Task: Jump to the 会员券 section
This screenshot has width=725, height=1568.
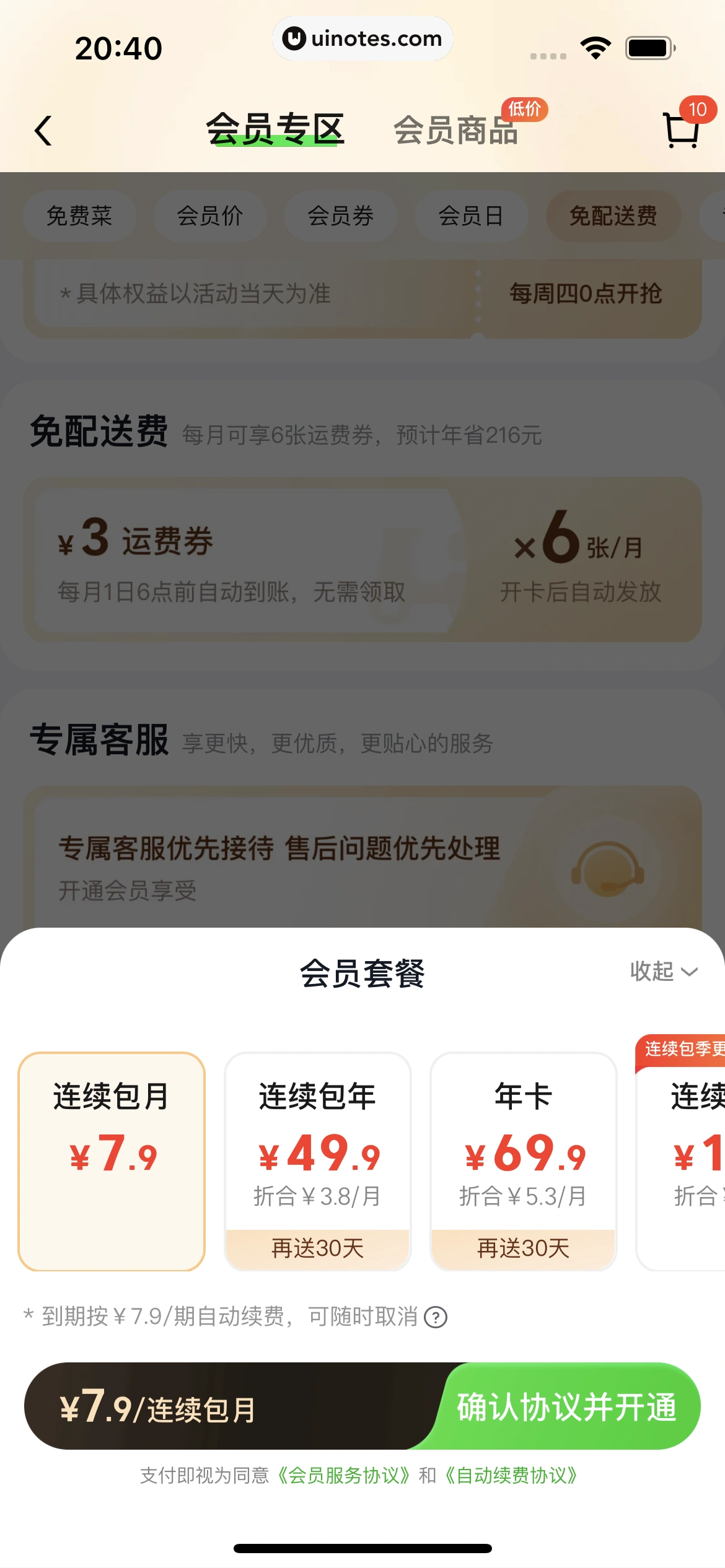Action: click(341, 216)
